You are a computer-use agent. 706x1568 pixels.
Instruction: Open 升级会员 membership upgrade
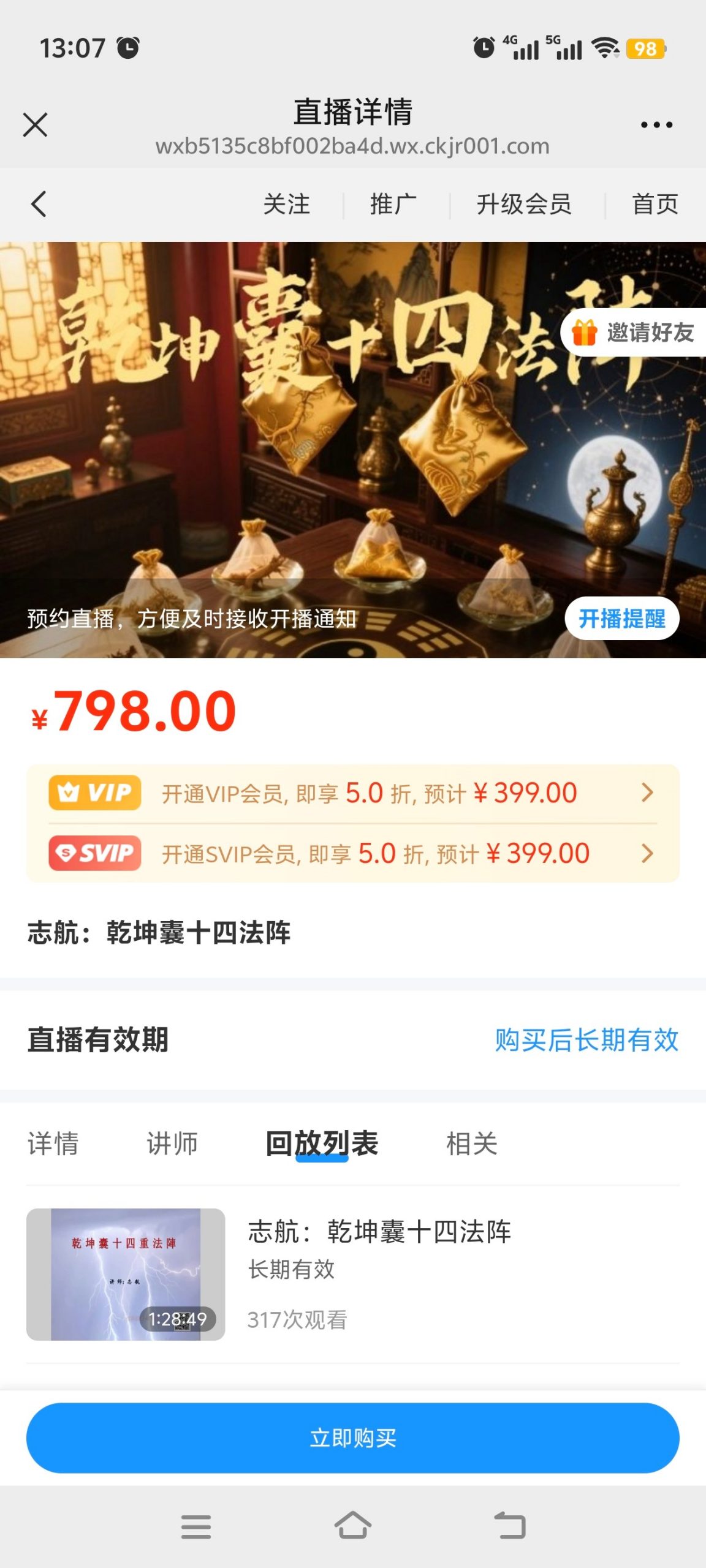(x=524, y=204)
